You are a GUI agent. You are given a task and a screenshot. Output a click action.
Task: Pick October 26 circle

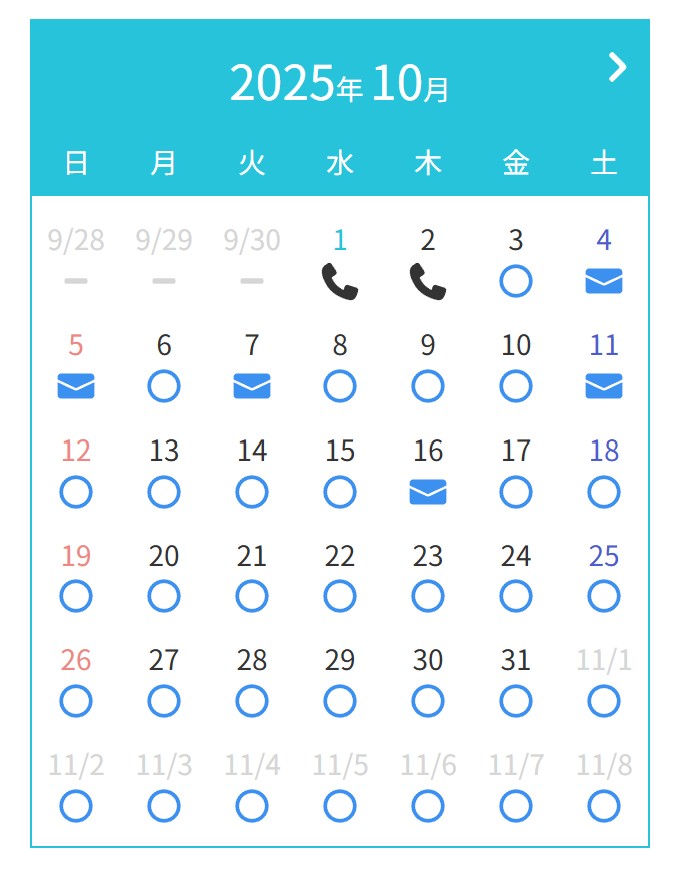click(76, 701)
